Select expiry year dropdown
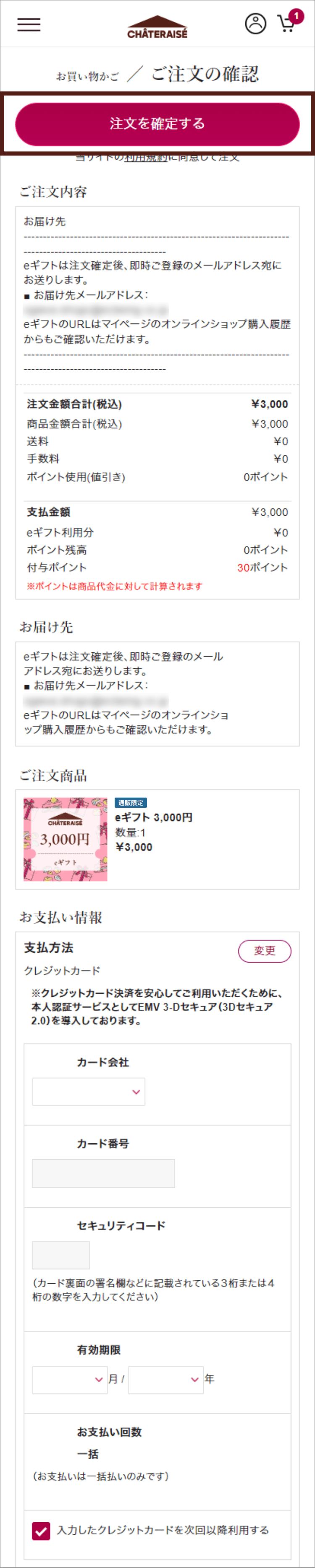Viewport: 315px width, 1568px height. pyautogui.click(x=165, y=1379)
